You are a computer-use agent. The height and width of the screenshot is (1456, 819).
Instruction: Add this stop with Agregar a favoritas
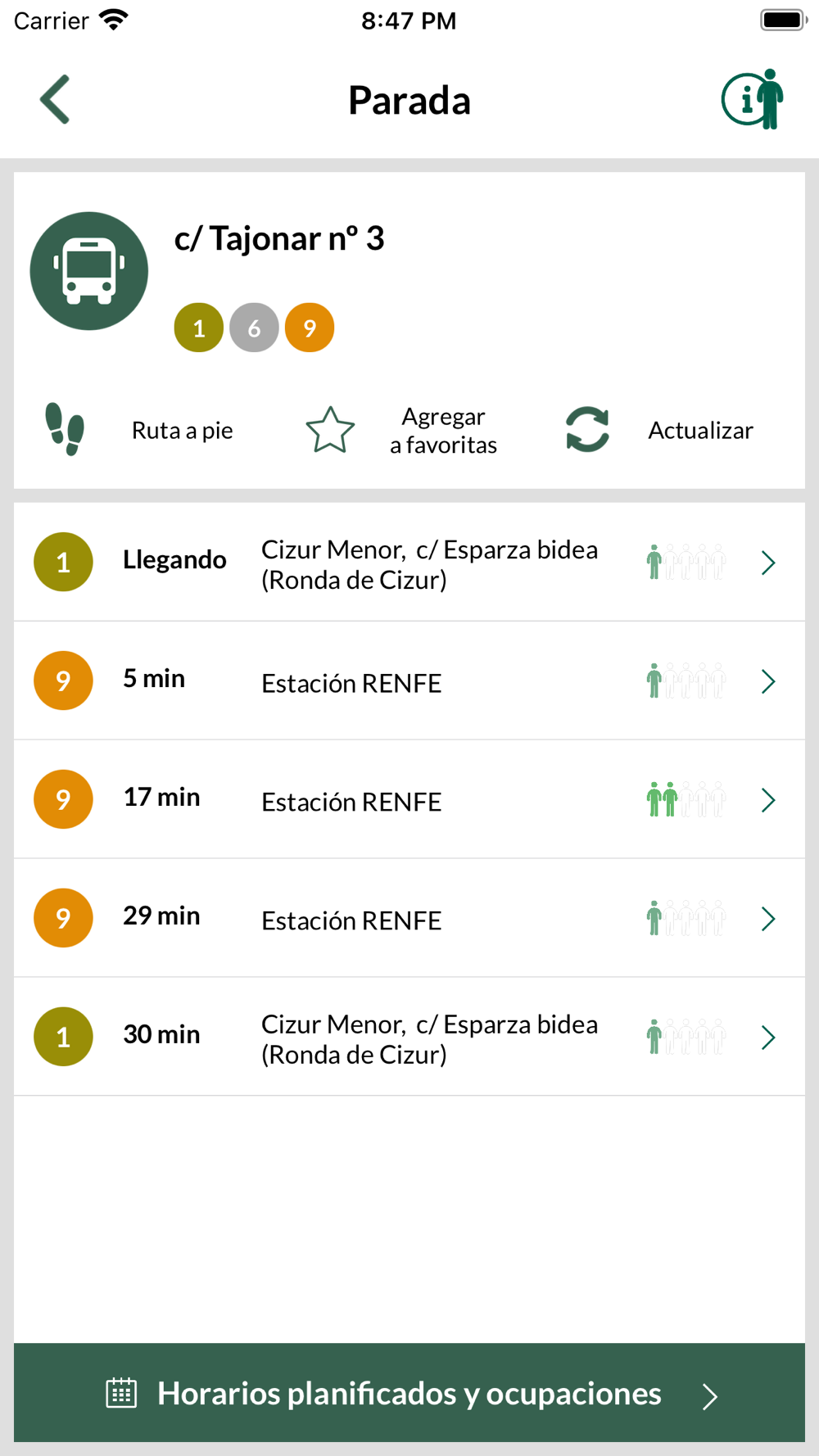401,430
